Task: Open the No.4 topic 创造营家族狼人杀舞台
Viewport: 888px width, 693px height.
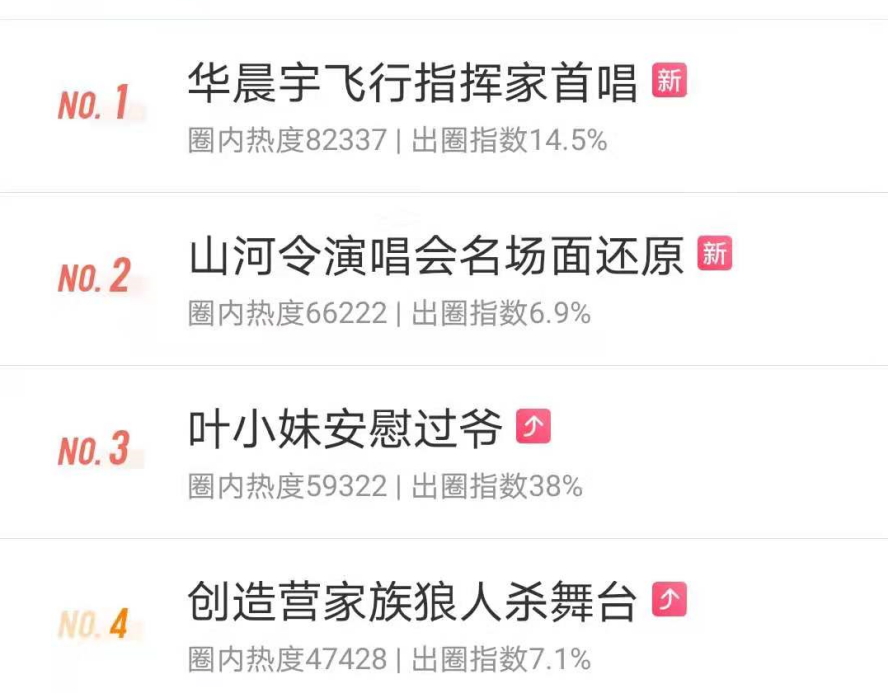Action: click(x=412, y=603)
